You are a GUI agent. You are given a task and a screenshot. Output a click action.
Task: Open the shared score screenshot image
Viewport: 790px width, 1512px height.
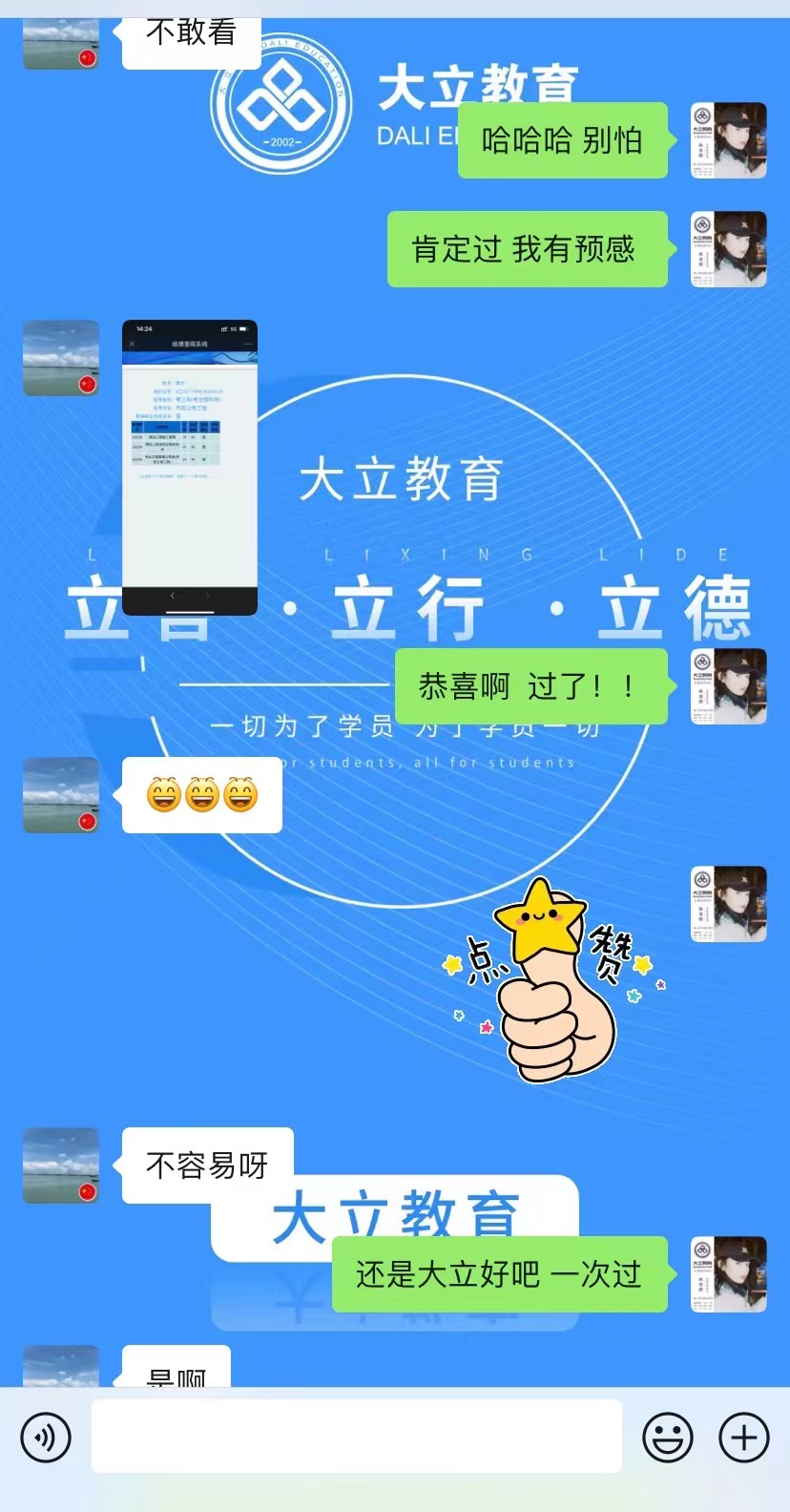click(190, 468)
